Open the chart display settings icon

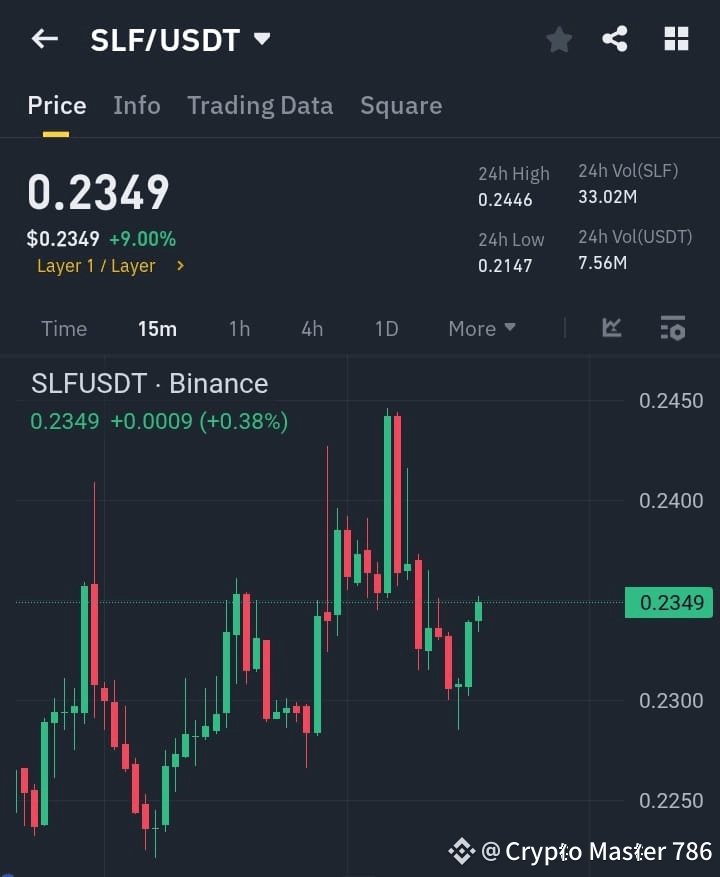click(672, 328)
